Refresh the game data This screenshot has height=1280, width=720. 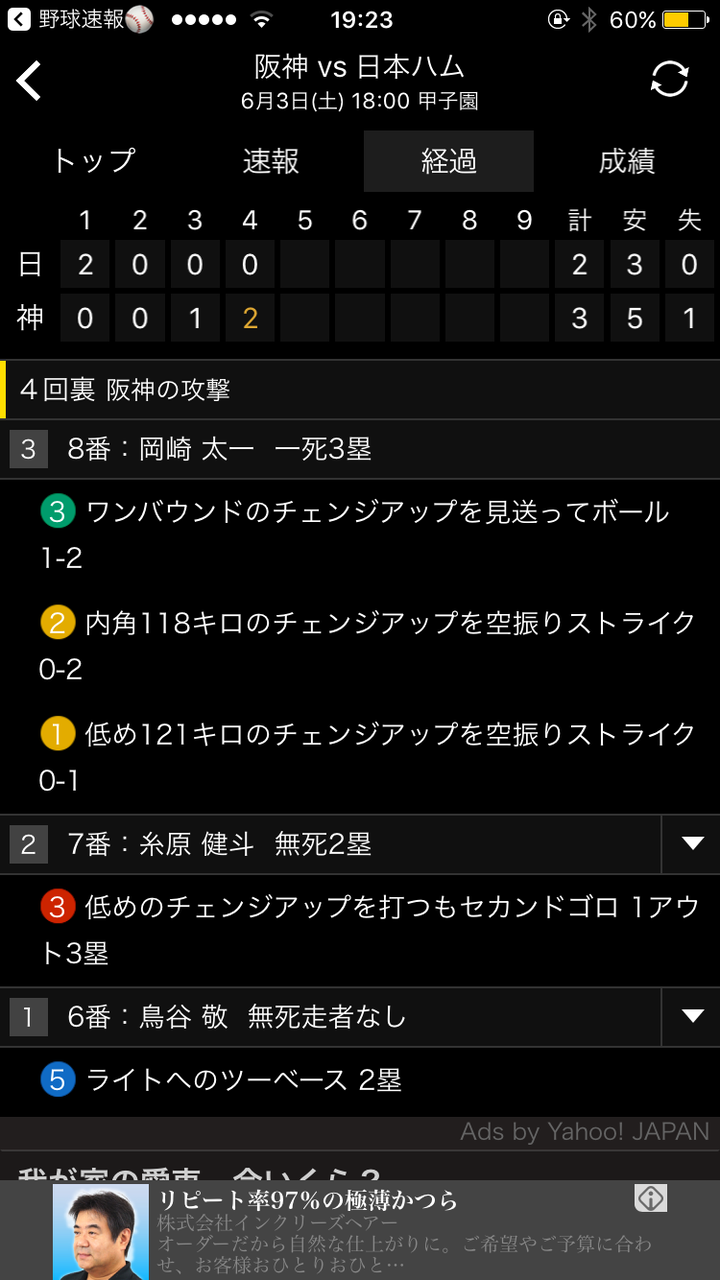(669, 80)
